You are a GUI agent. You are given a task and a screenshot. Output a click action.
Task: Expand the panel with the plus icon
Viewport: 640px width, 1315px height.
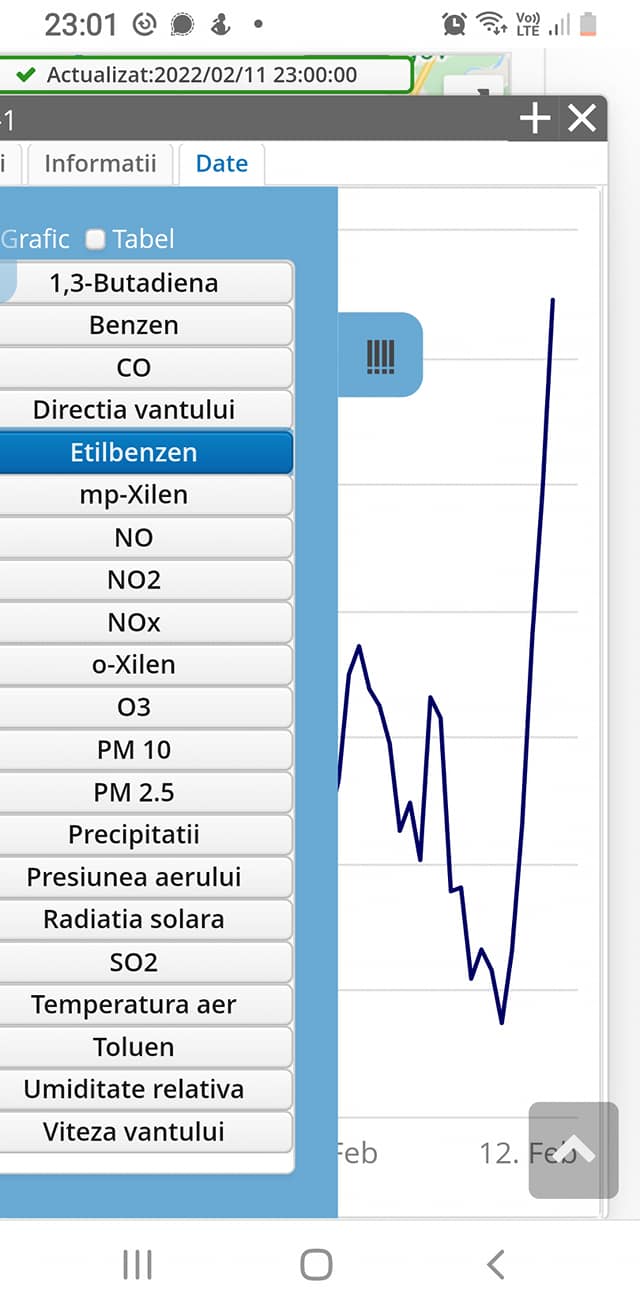[x=535, y=120]
